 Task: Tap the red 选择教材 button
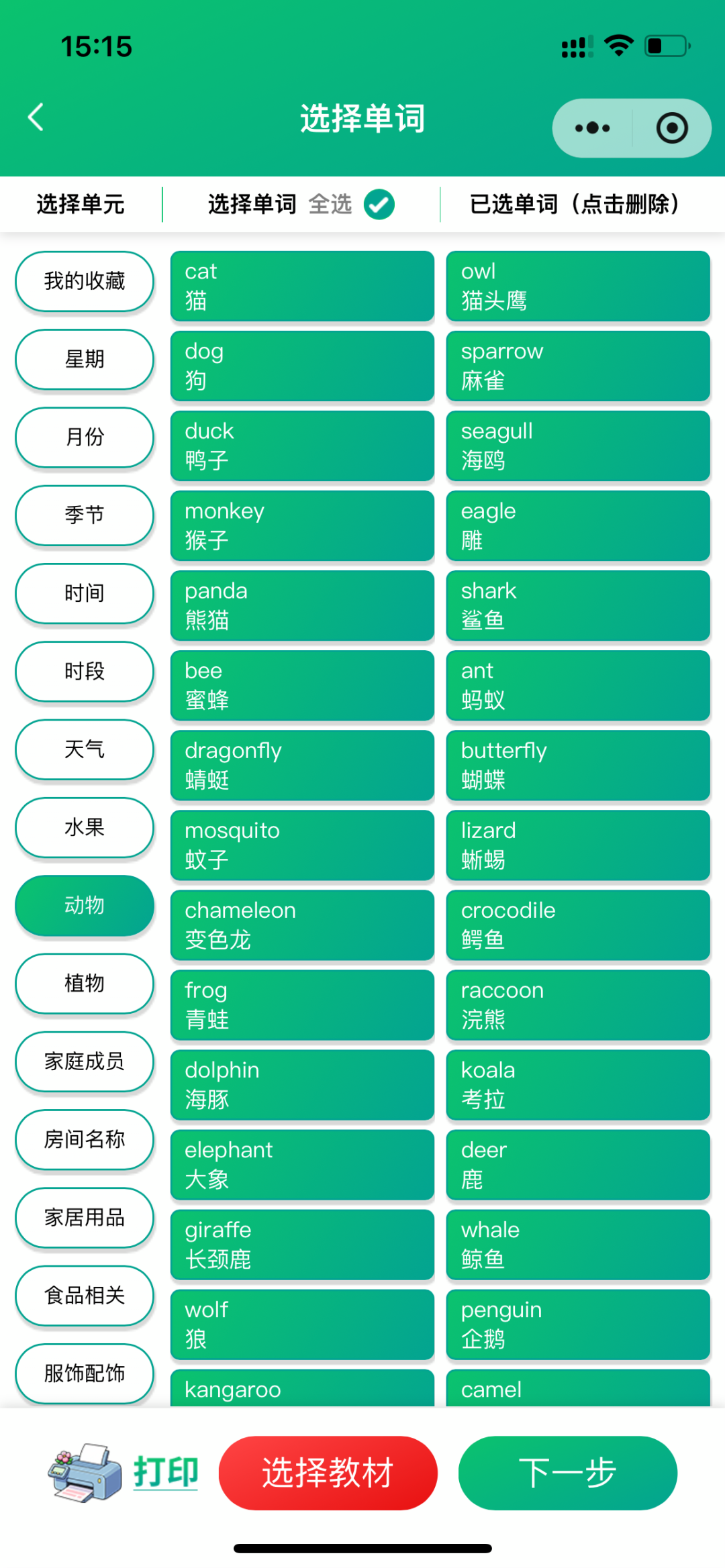pyautogui.click(x=328, y=1472)
